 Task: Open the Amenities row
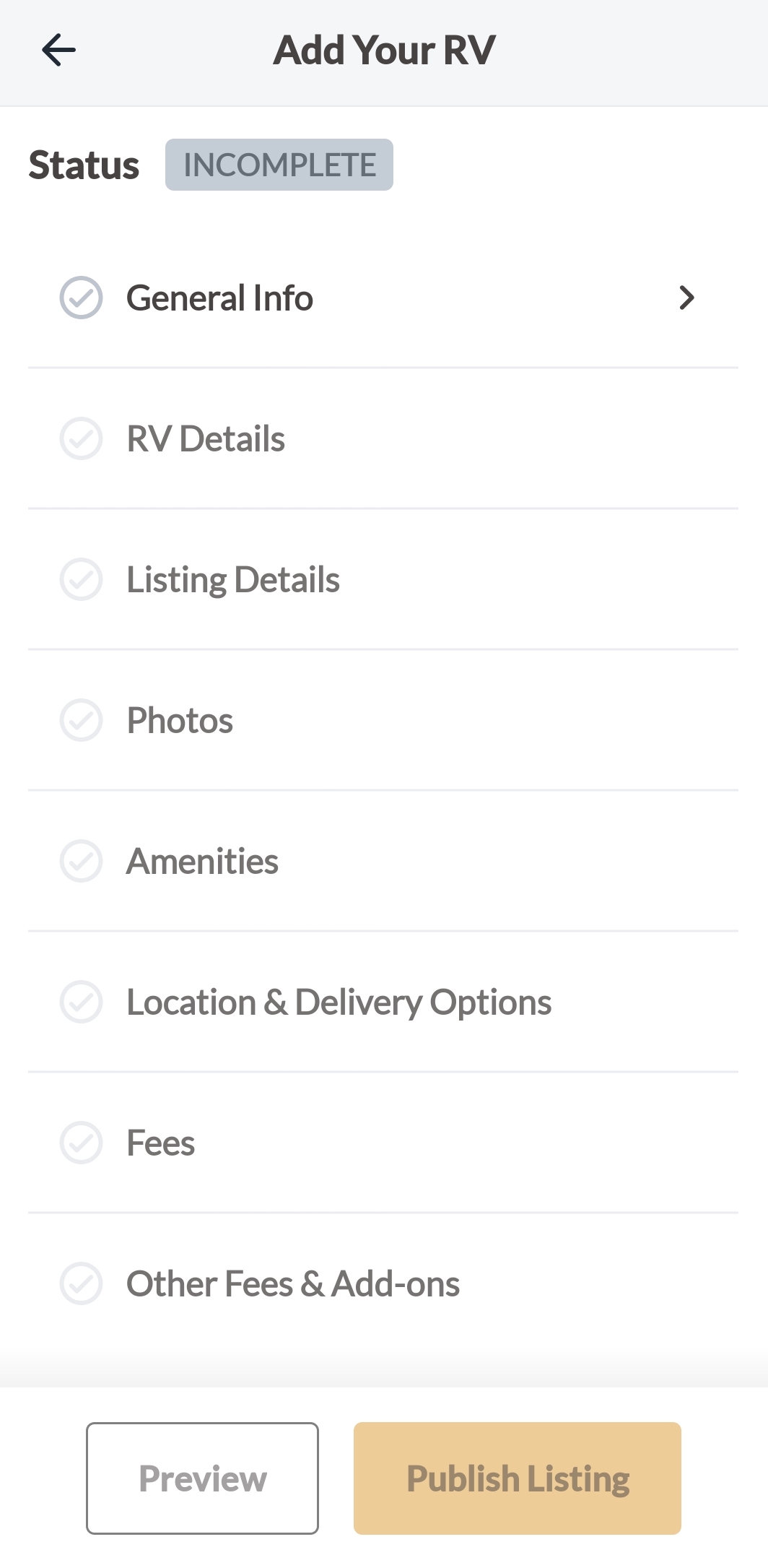383,861
